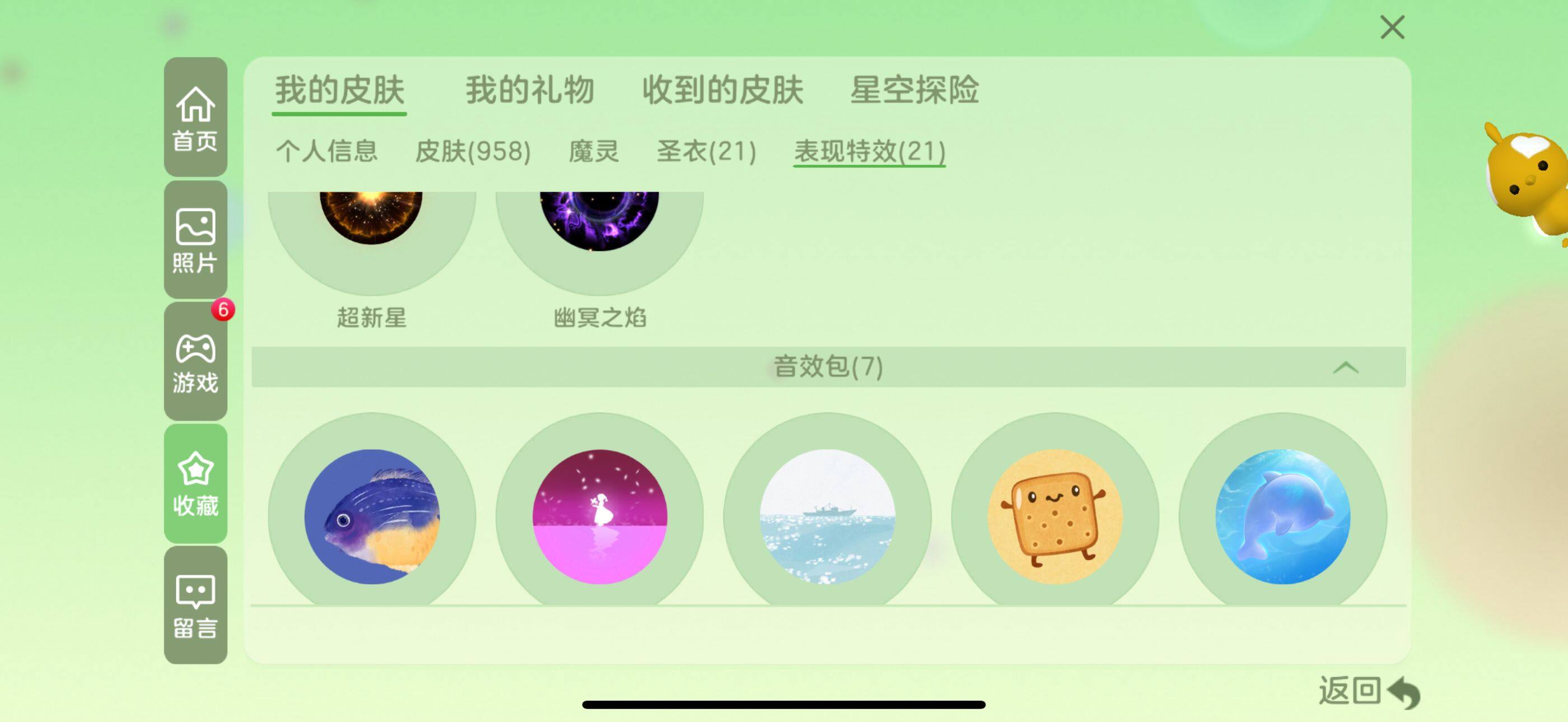Select the 收藏 collection section
The image size is (1568, 722).
pyautogui.click(x=195, y=484)
